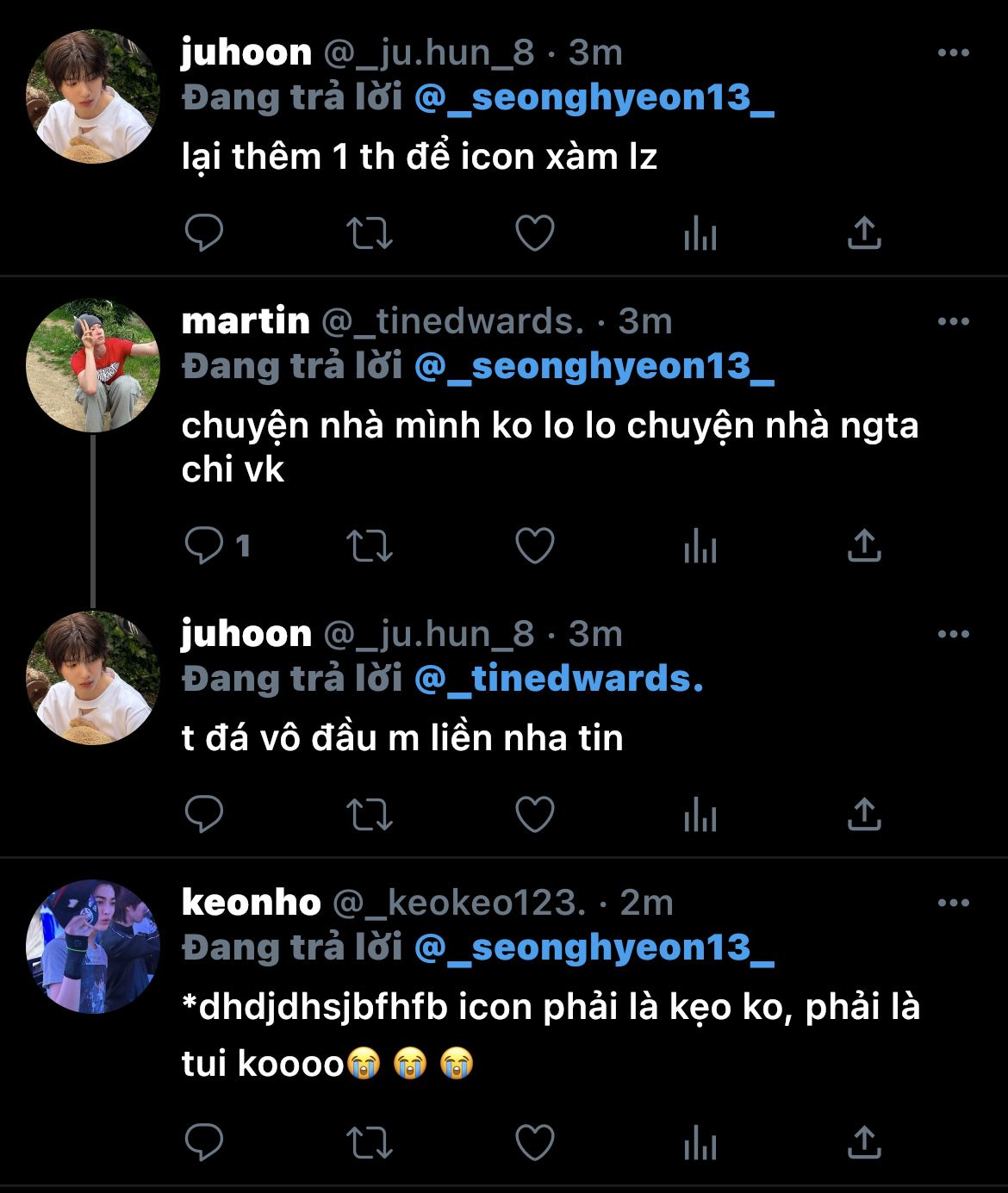The height and width of the screenshot is (1193, 1008).
Task: Share keonho's tweet
Action: click(x=863, y=1143)
